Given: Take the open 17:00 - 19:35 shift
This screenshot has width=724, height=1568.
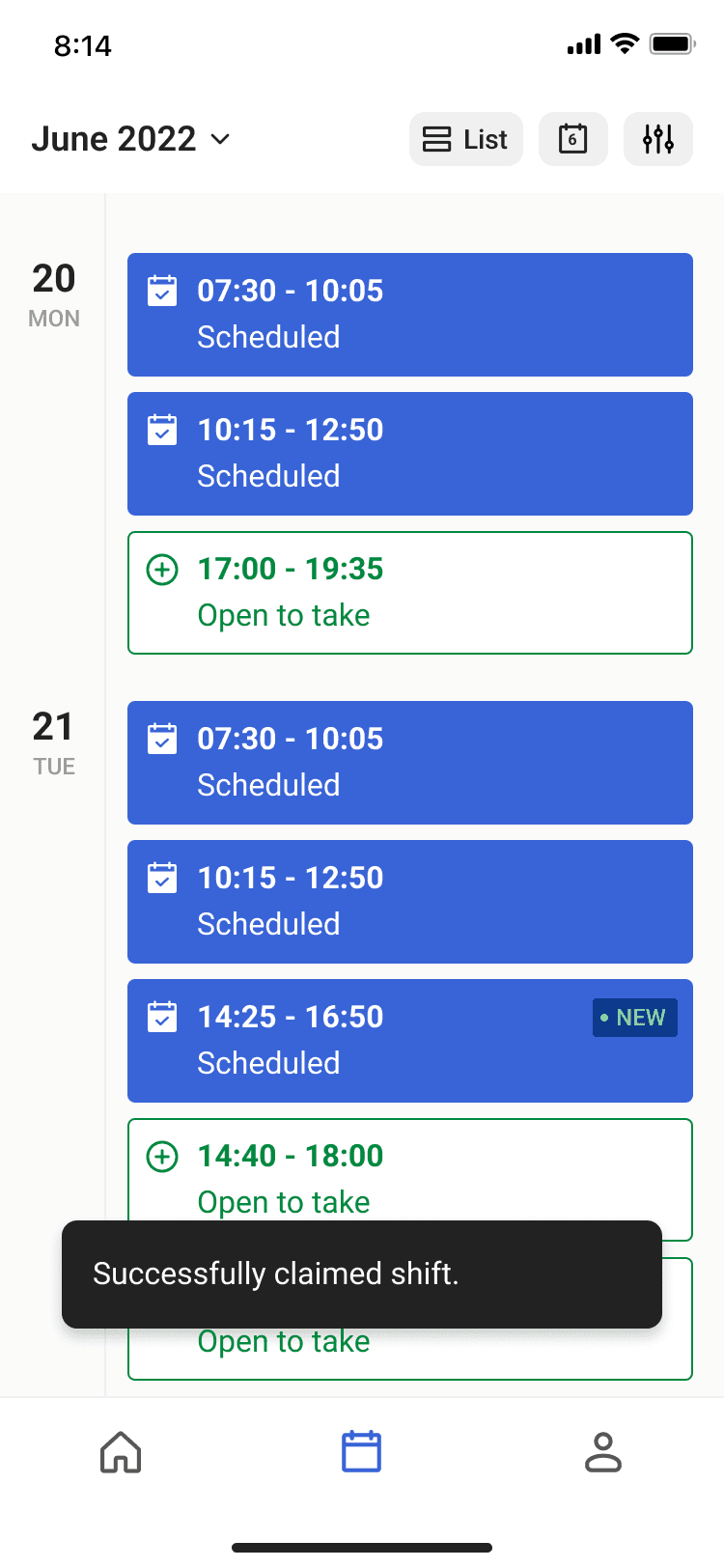Looking at the screenshot, I should [x=410, y=593].
